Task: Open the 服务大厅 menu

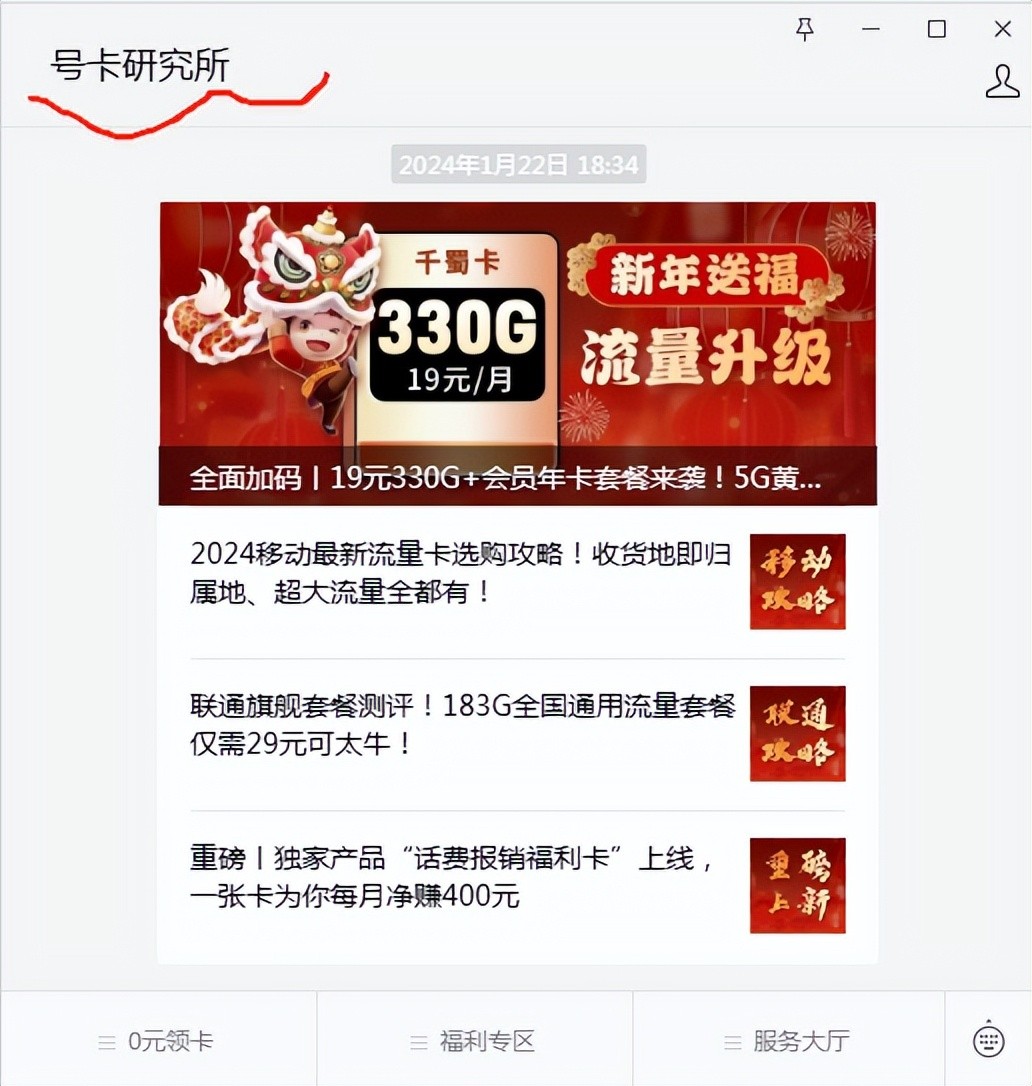Action: (x=788, y=1041)
